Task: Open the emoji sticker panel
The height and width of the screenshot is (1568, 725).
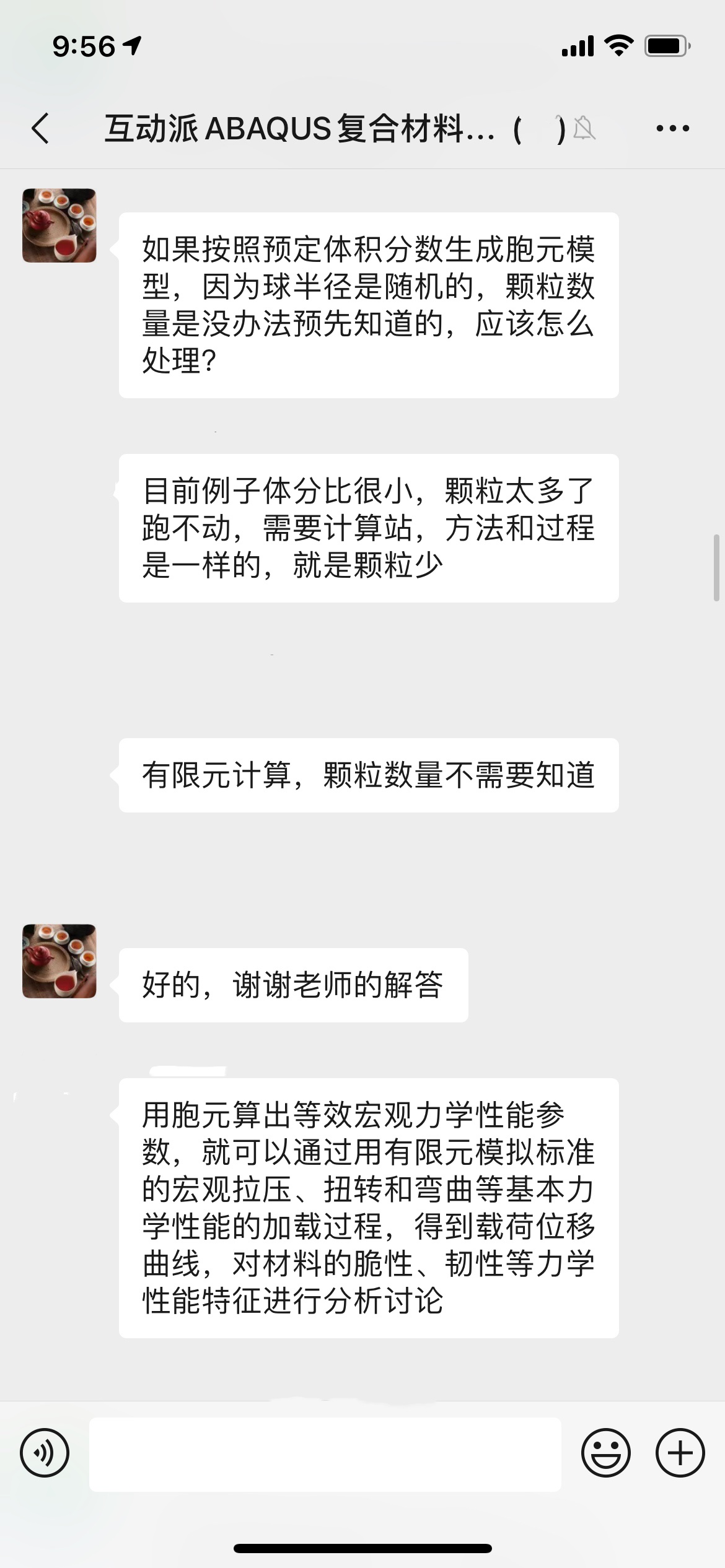Action: 605,1453
